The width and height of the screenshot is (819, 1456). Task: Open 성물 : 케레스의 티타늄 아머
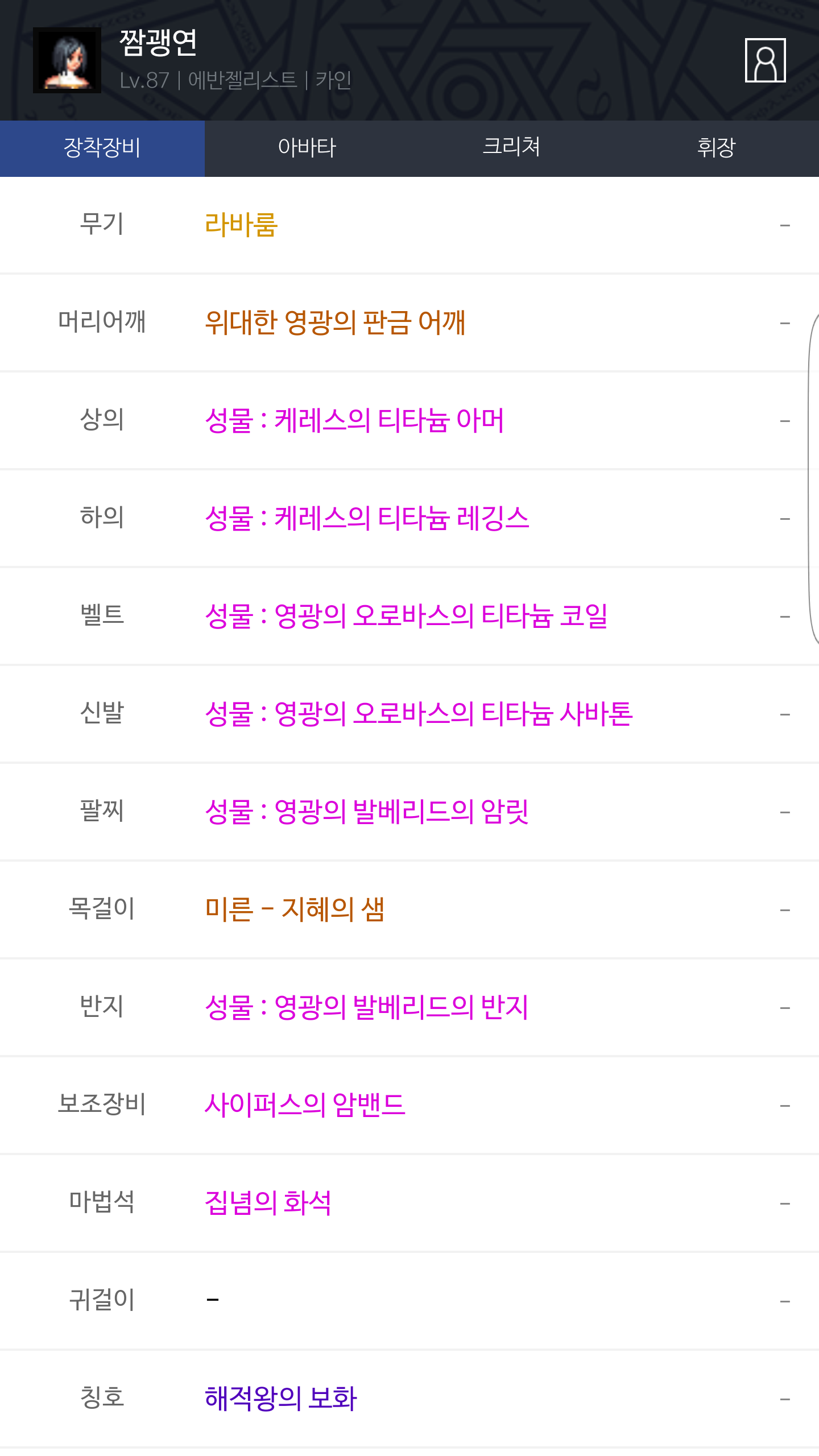[354, 420]
